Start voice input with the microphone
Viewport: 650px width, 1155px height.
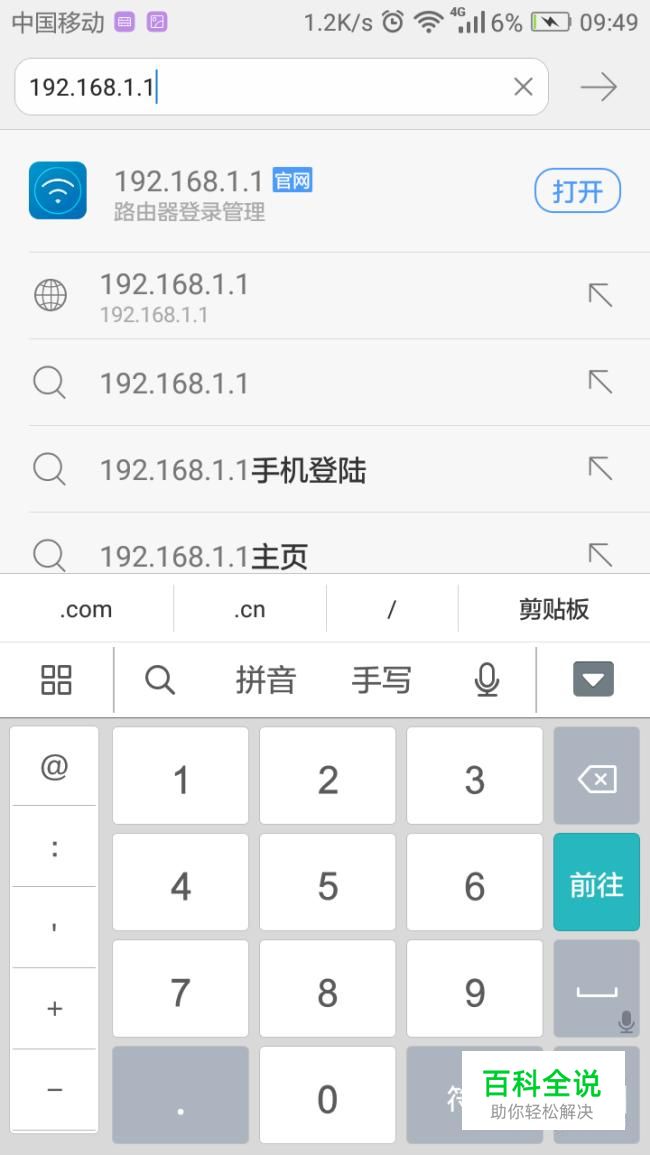click(486, 679)
